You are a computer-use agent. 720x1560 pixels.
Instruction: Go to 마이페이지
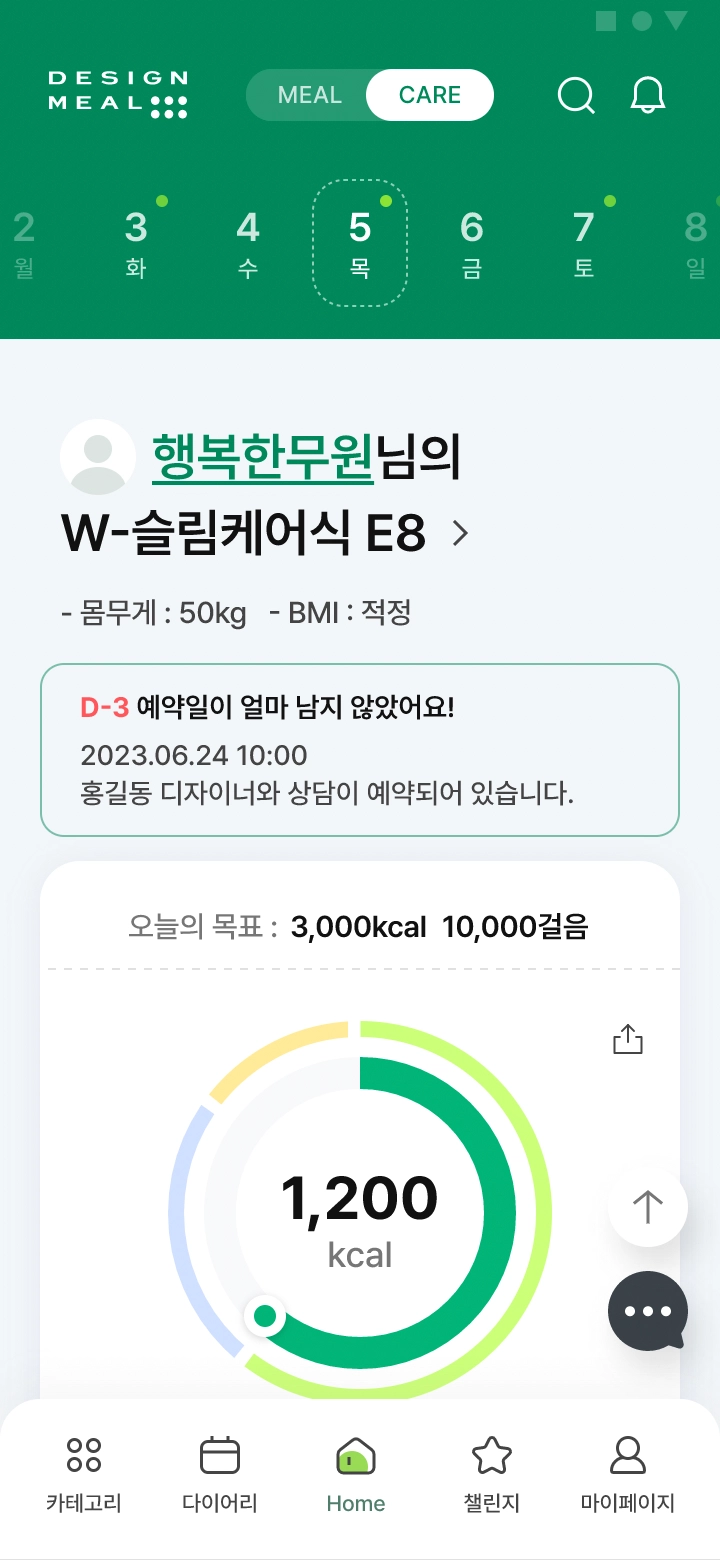628,1474
